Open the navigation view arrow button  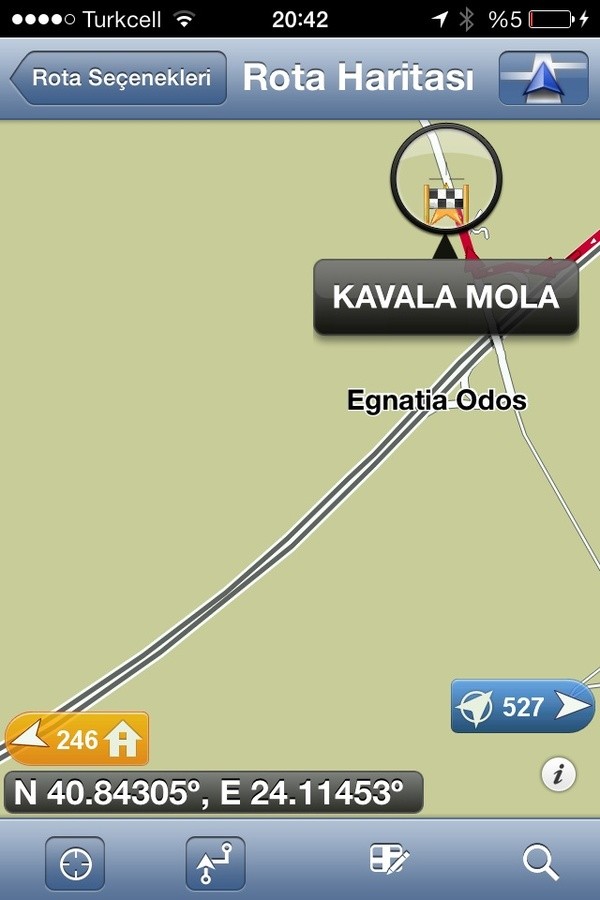coord(543,78)
